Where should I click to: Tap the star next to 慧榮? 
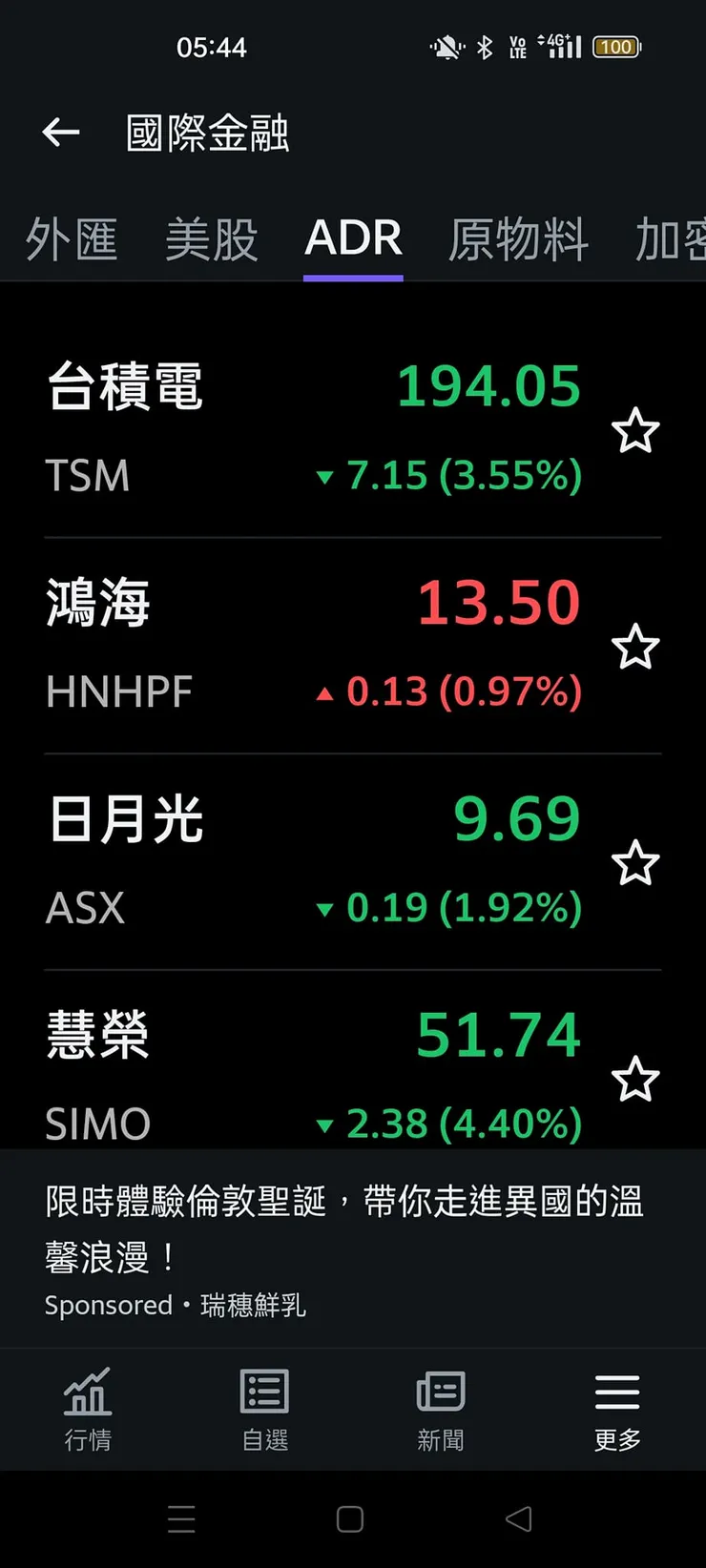pyautogui.click(x=635, y=1080)
